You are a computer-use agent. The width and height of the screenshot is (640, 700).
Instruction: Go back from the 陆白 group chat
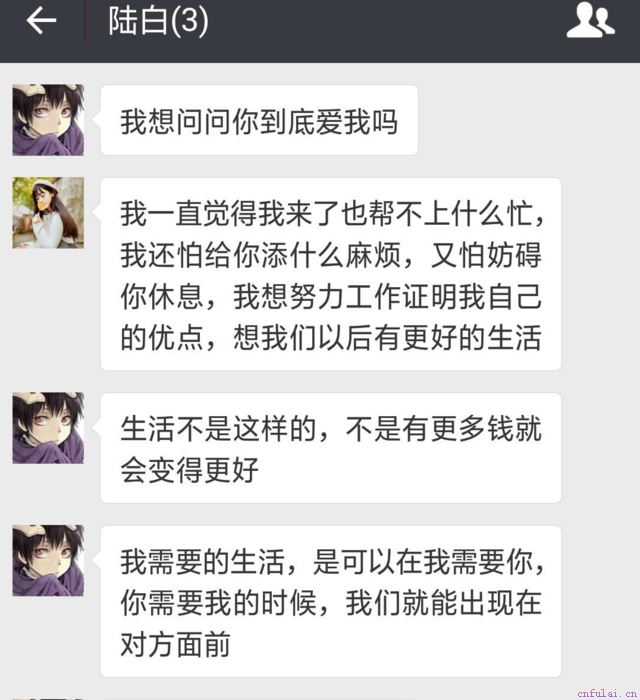(41, 22)
